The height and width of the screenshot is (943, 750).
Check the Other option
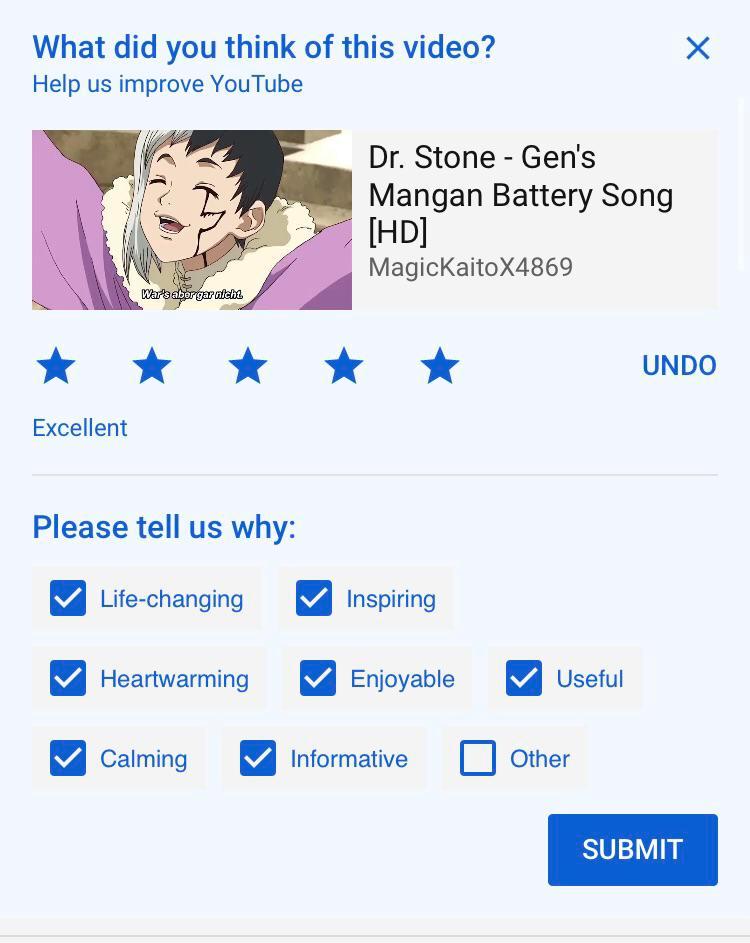point(478,759)
